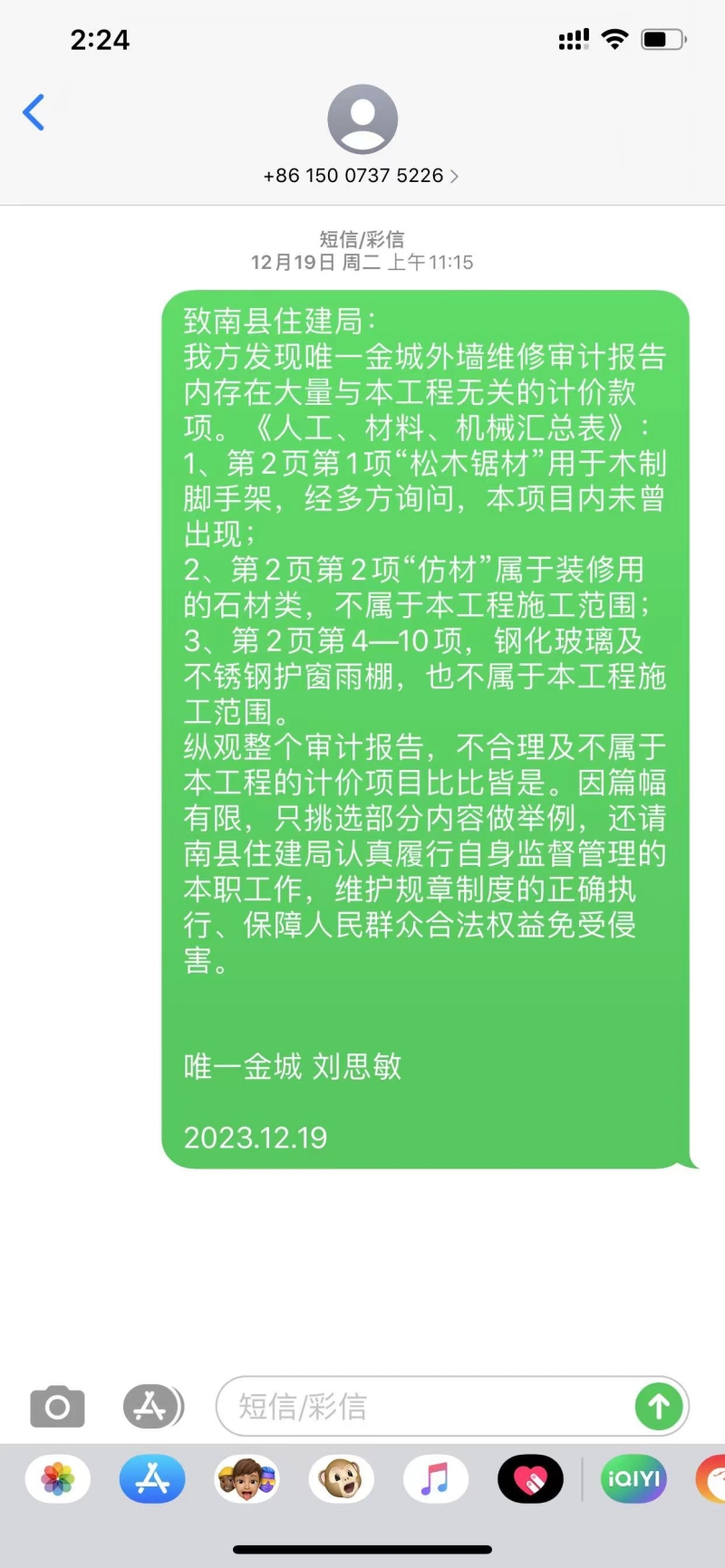Open the Music app in the drawer
The height and width of the screenshot is (1568, 725).
coord(435,1479)
